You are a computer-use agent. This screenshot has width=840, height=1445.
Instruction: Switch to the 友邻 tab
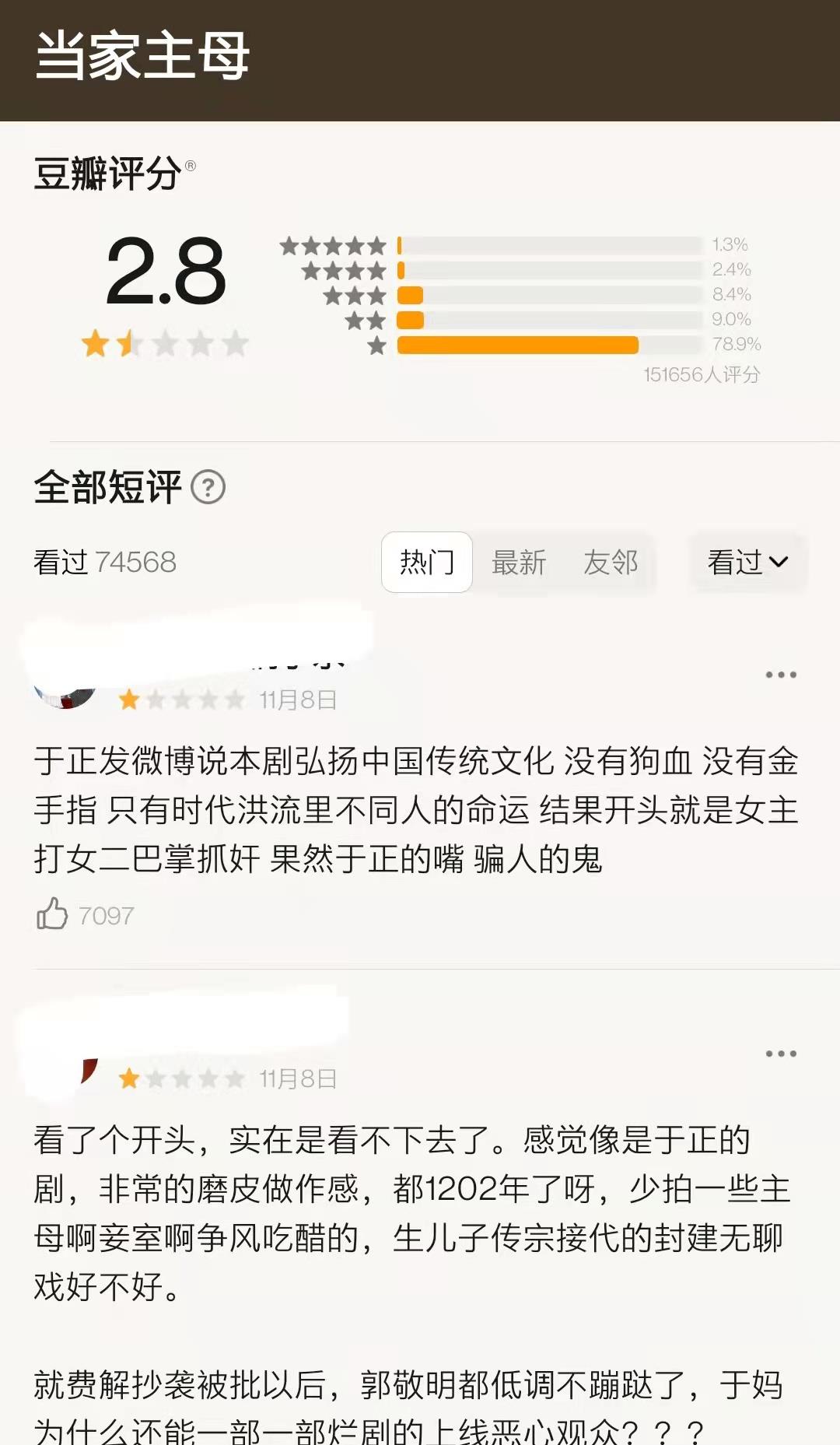(x=610, y=563)
